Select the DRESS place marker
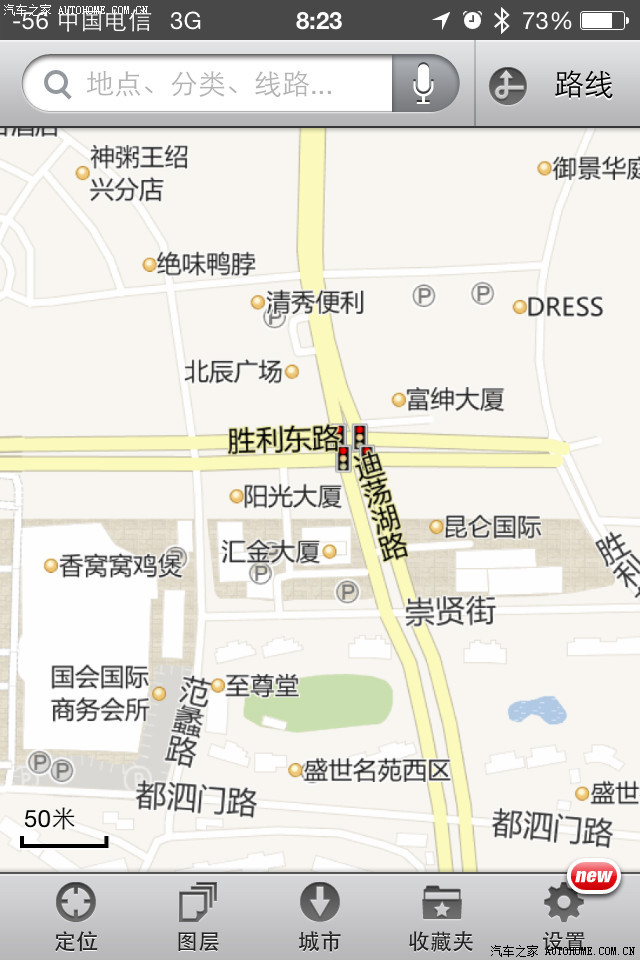 click(x=520, y=307)
